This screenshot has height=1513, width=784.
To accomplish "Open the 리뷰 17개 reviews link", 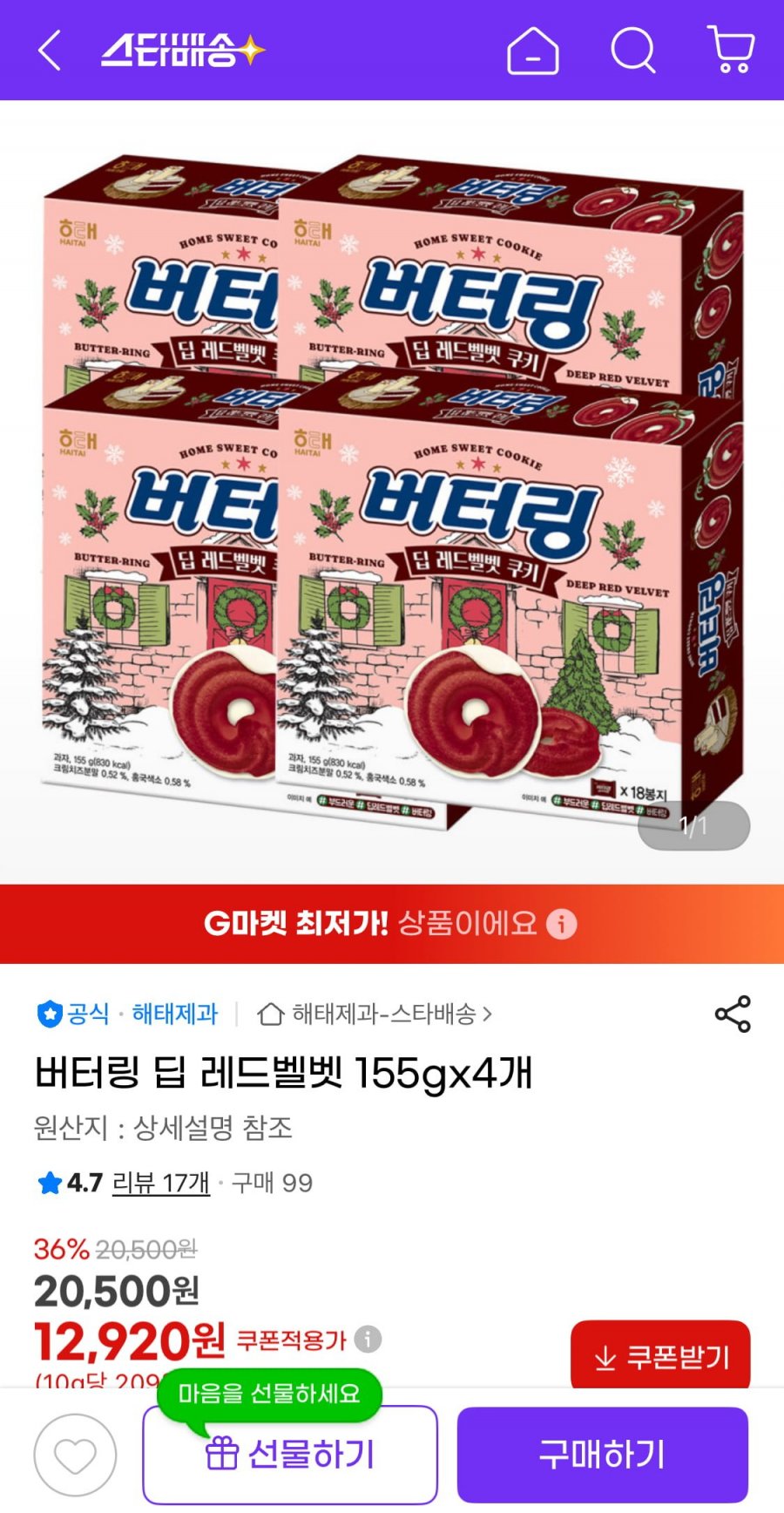I will coord(161,1183).
